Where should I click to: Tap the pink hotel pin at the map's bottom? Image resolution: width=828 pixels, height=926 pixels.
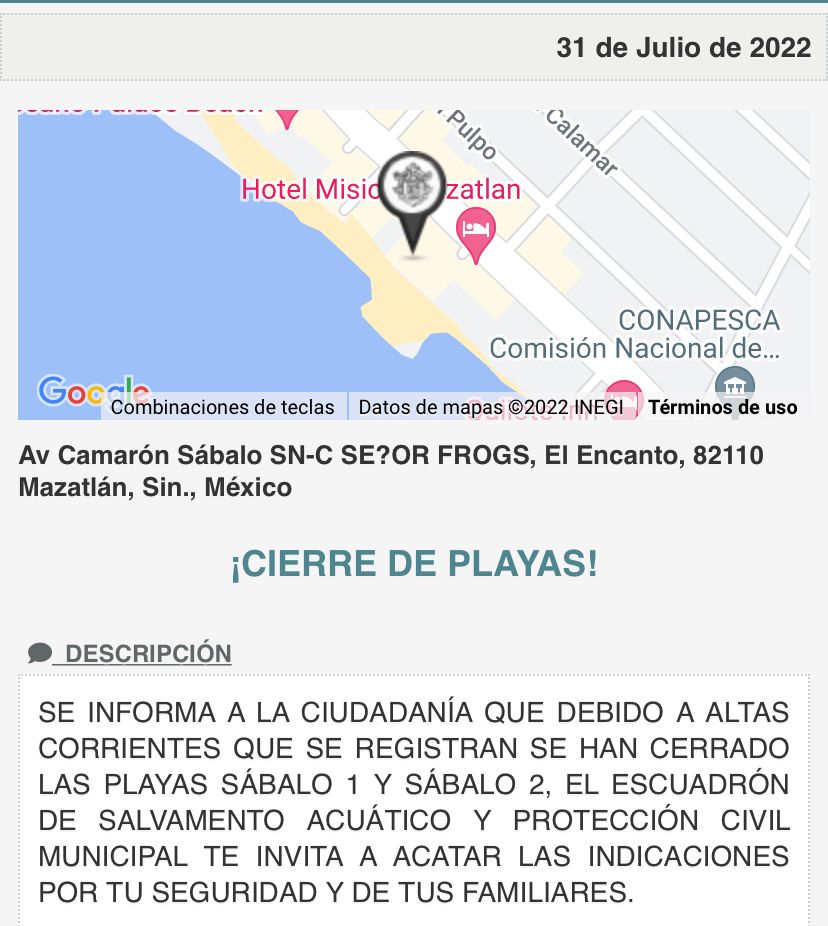coord(623,397)
